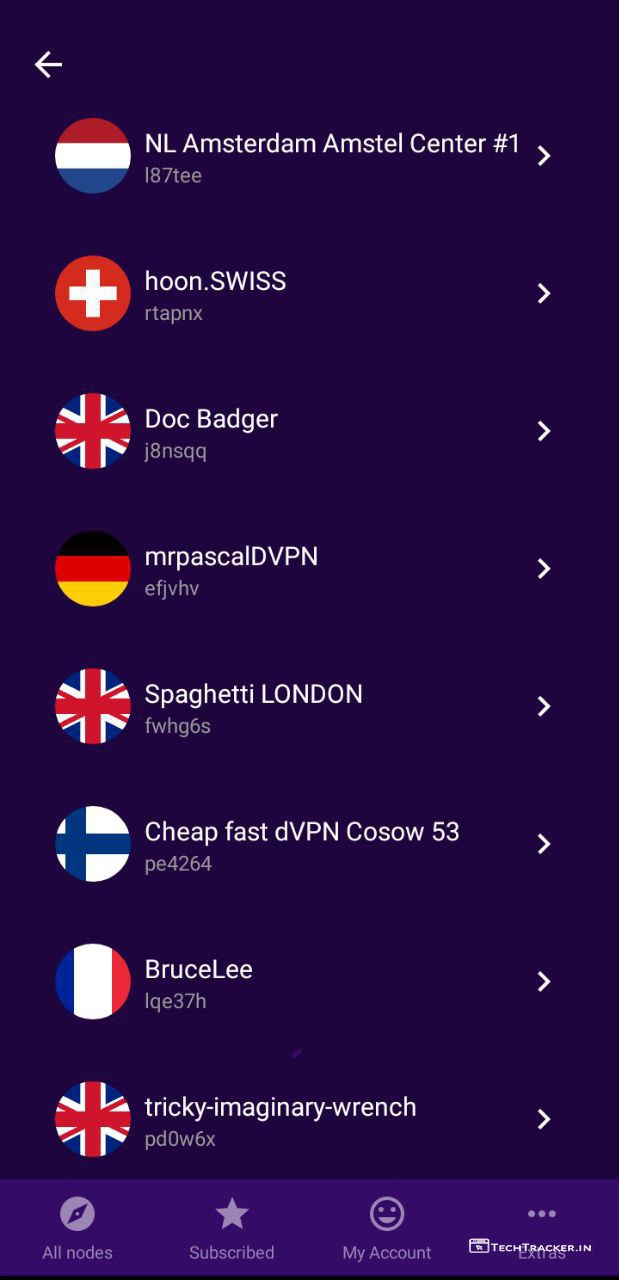Viewport: 619px width, 1280px height.
Task: Switch to the Subscribed tab
Action: (x=232, y=1230)
